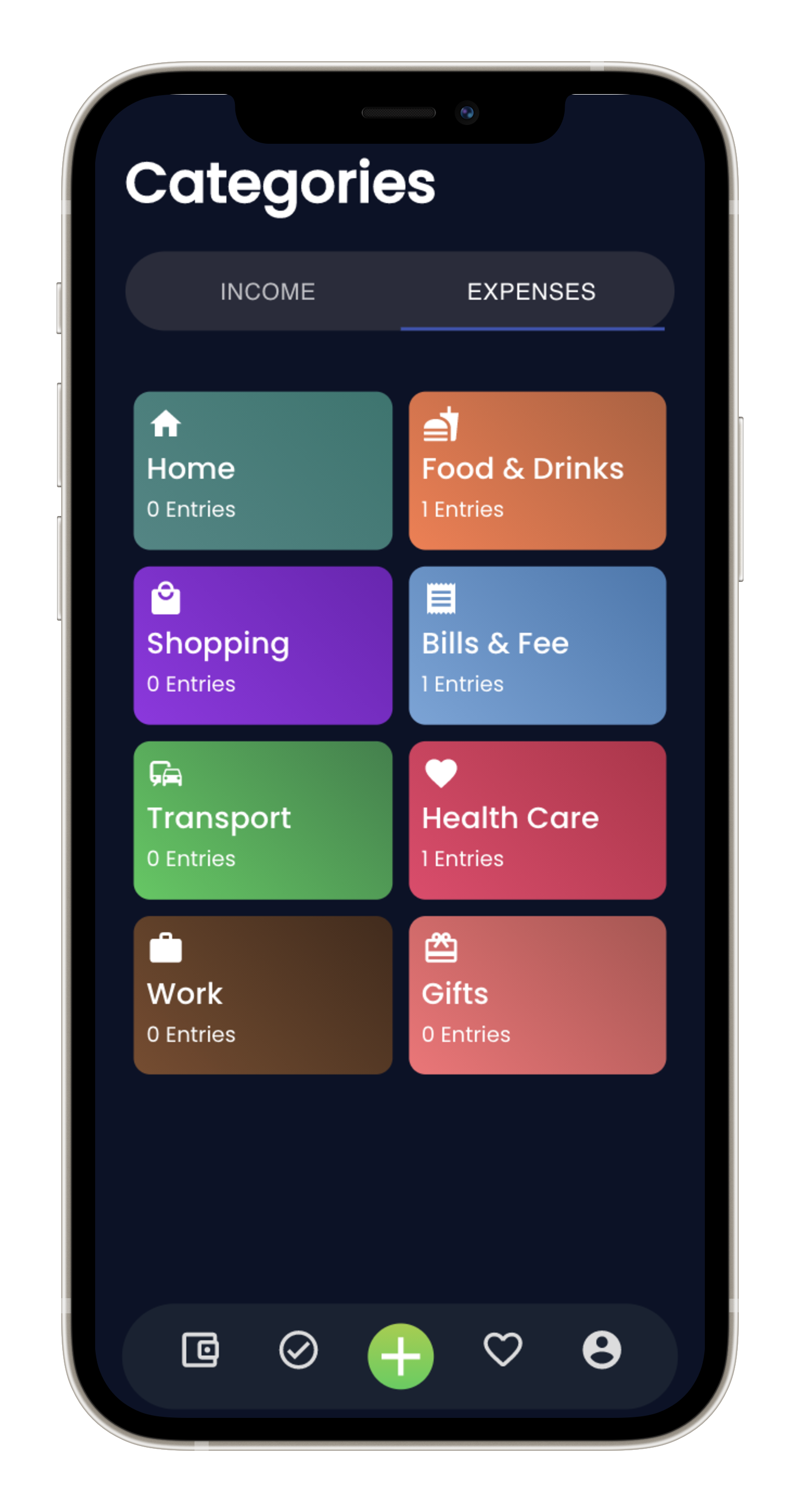800x1512 pixels.
Task: View the Bills & Fee category
Action: [537, 645]
